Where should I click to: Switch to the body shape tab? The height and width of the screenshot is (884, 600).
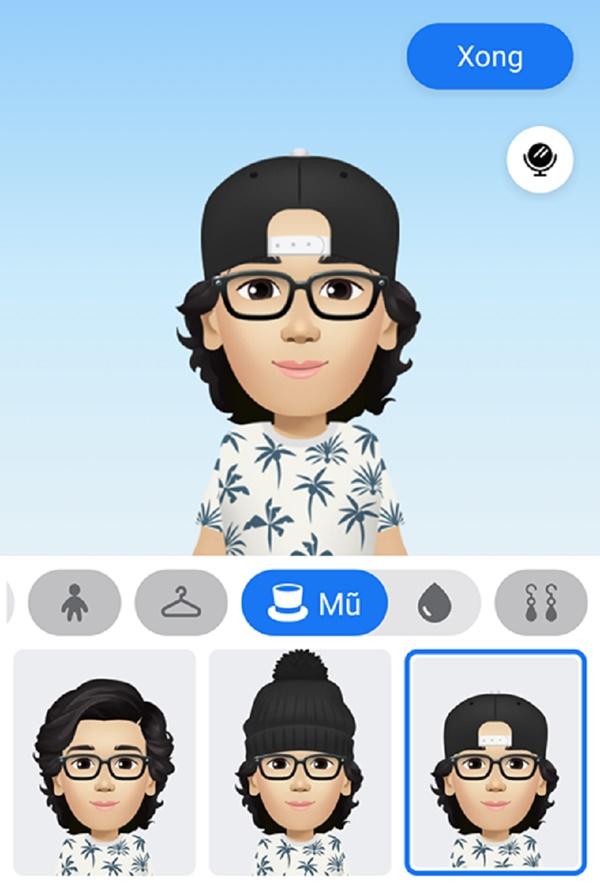75,603
